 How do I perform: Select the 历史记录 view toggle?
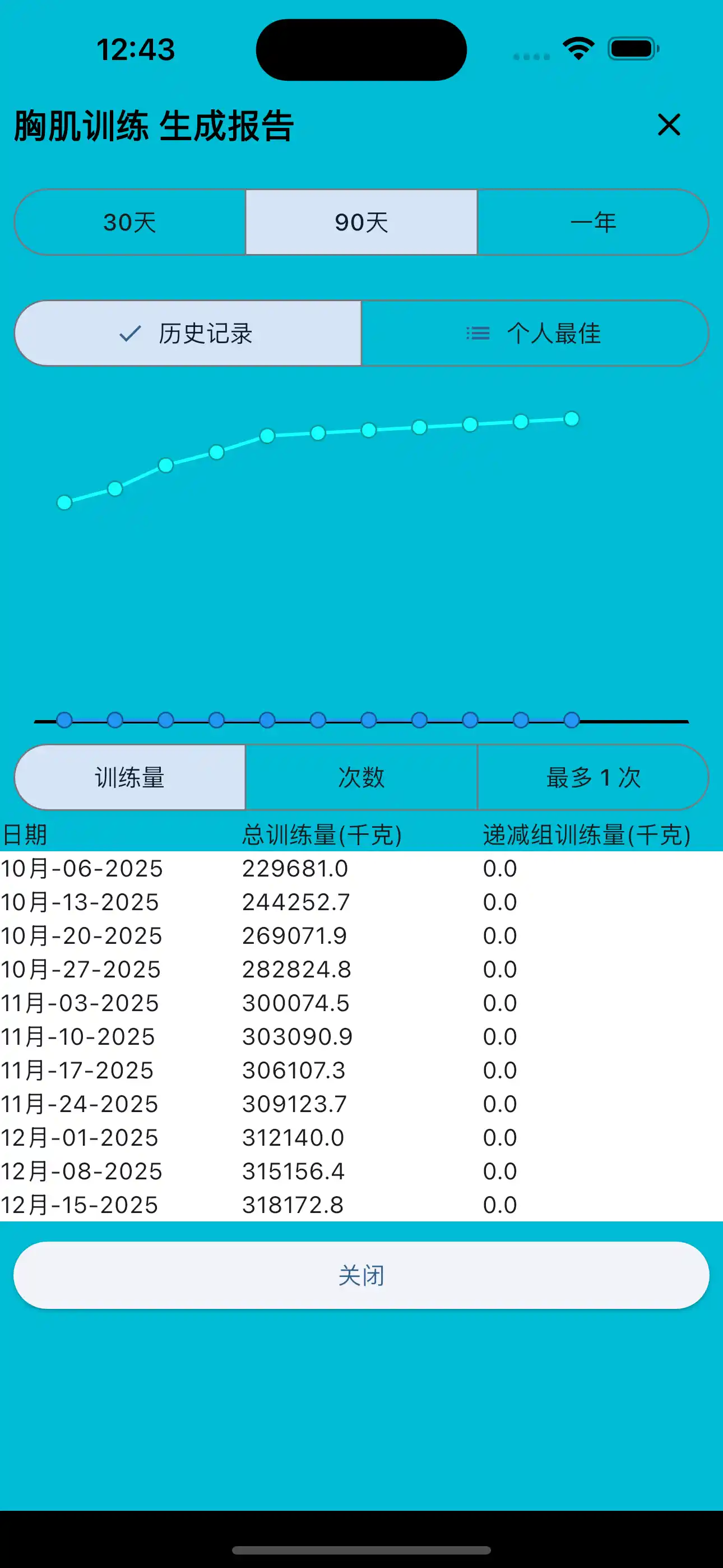pyautogui.click(x=189, y=334)
